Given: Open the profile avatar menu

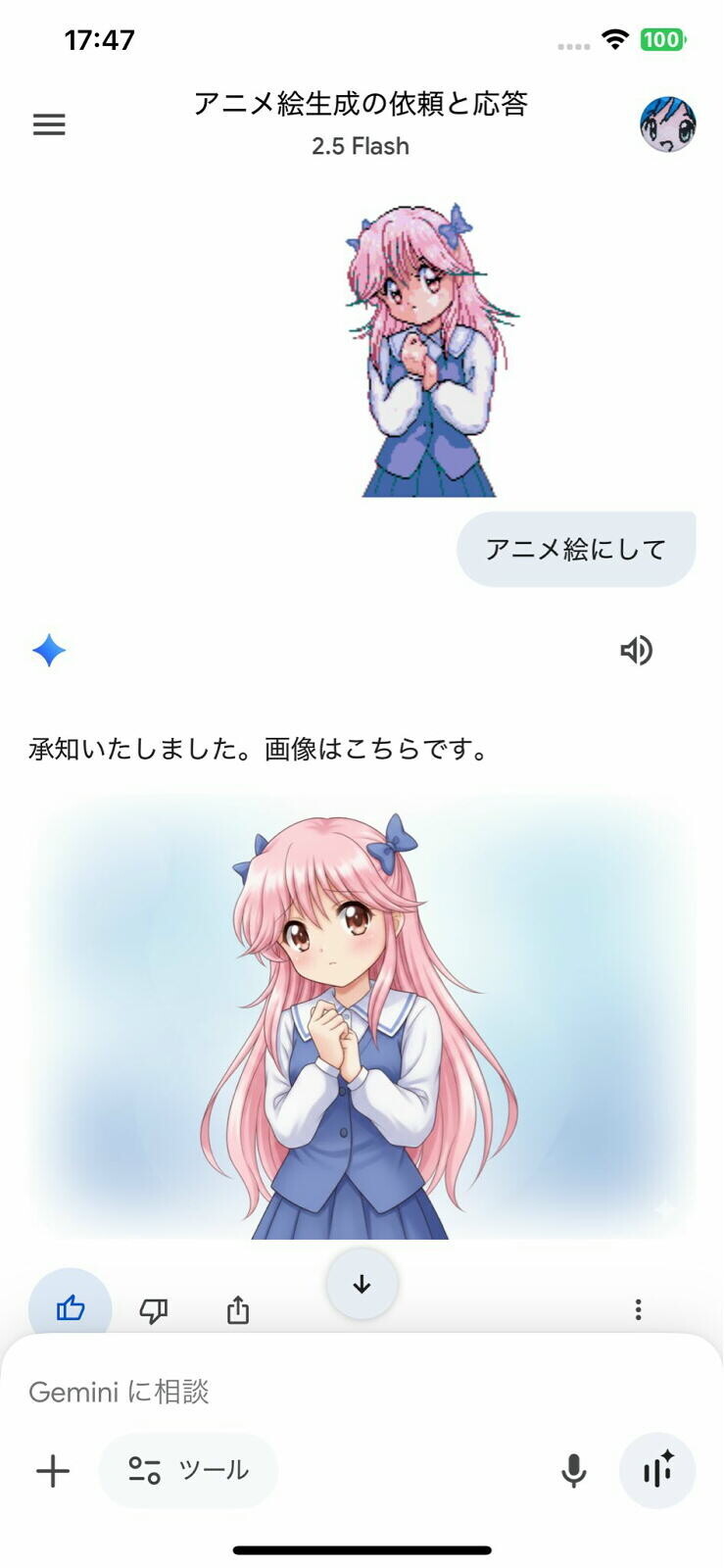Looking at the screenshot, I should (x=668, y=124).
